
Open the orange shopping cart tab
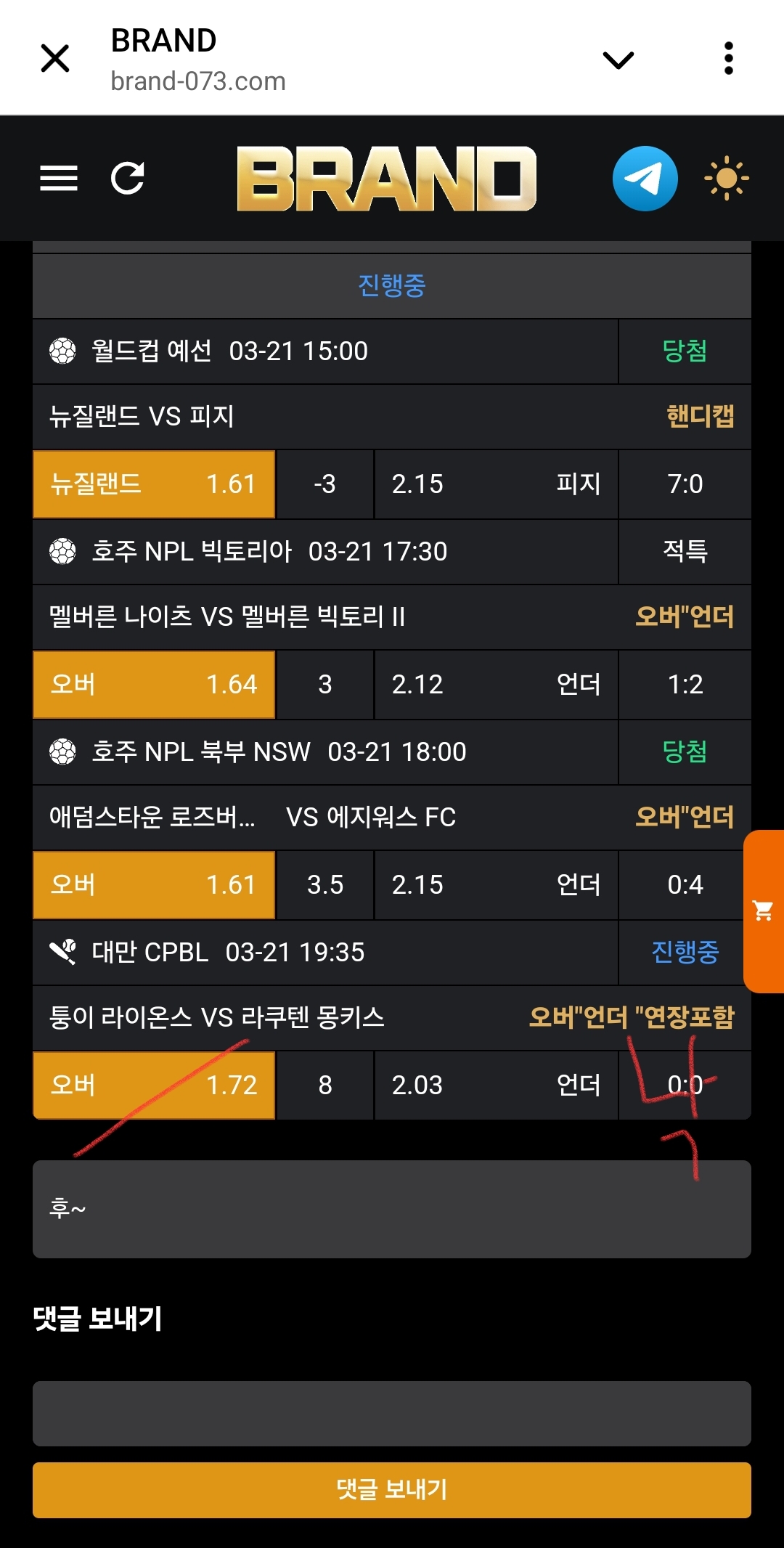[x=764, y=911]
